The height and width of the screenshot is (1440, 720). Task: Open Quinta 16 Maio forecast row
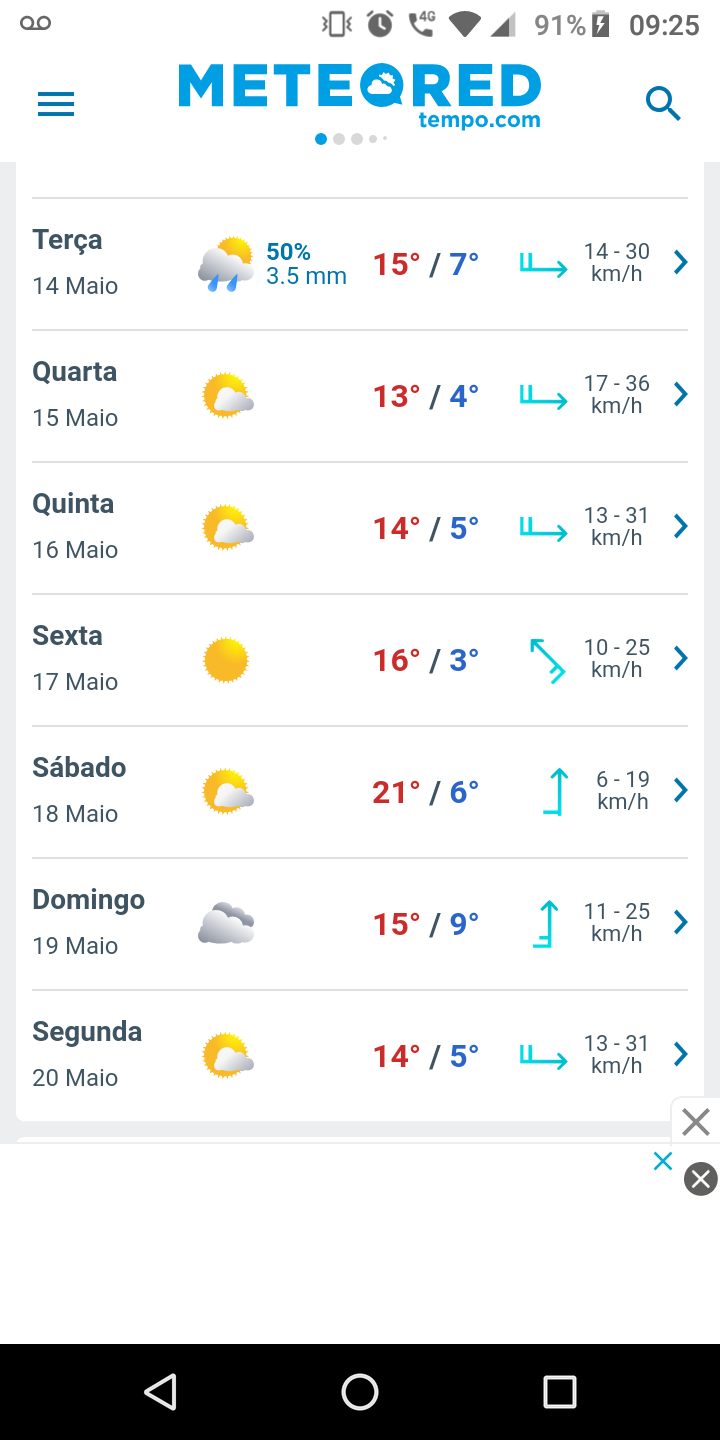click(360, 528)
